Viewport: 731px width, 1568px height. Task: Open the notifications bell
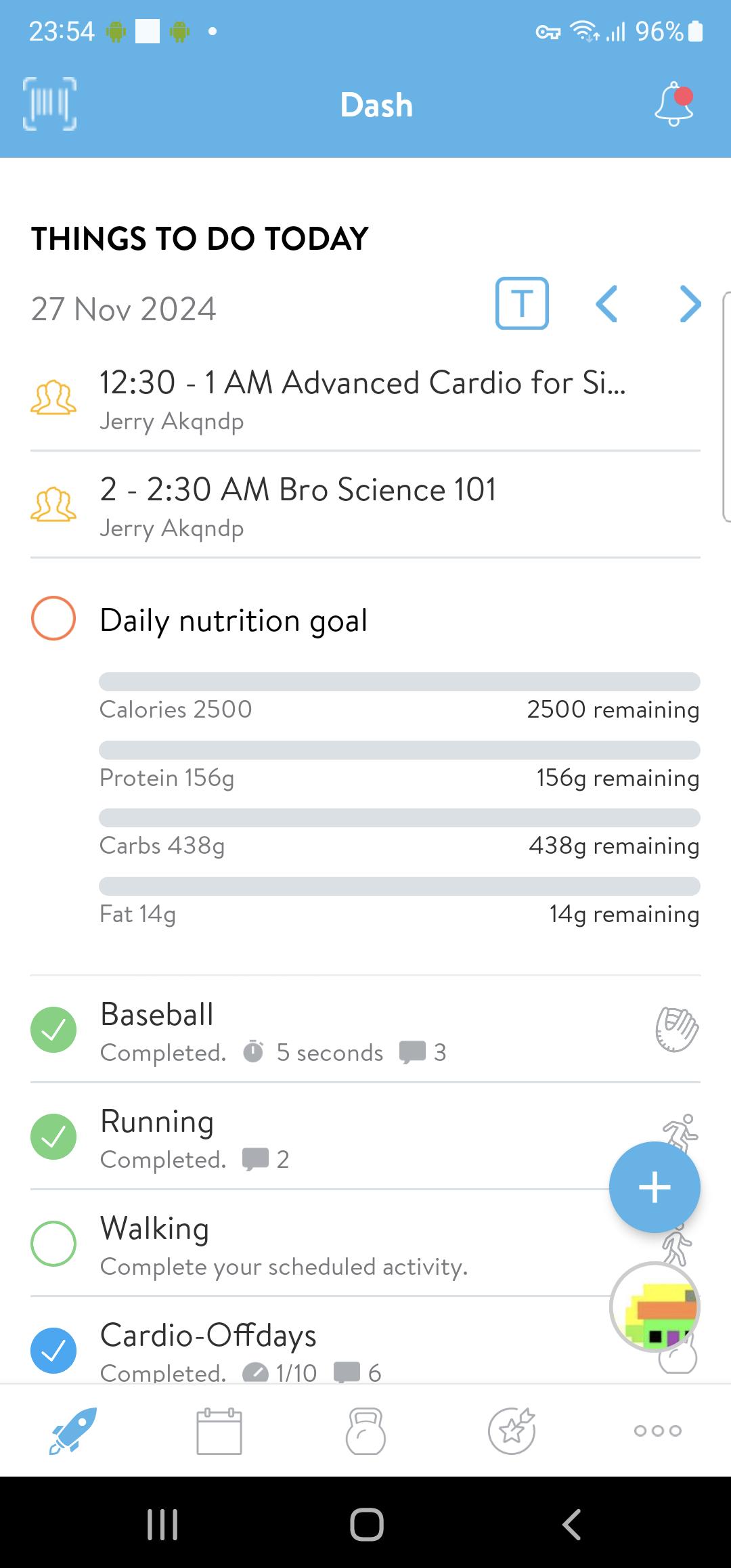(674, 104)
